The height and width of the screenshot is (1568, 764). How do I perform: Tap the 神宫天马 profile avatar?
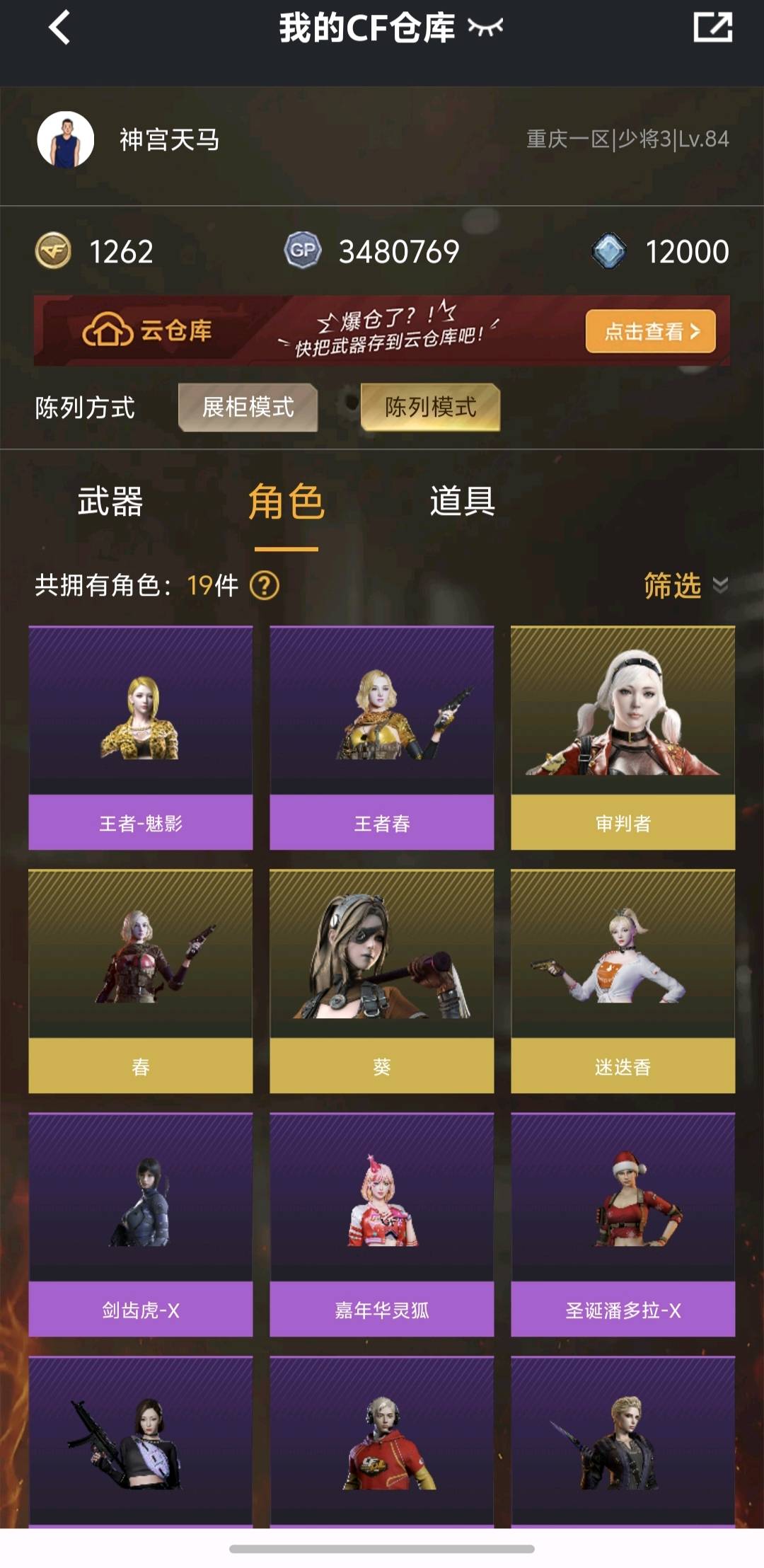66,139
